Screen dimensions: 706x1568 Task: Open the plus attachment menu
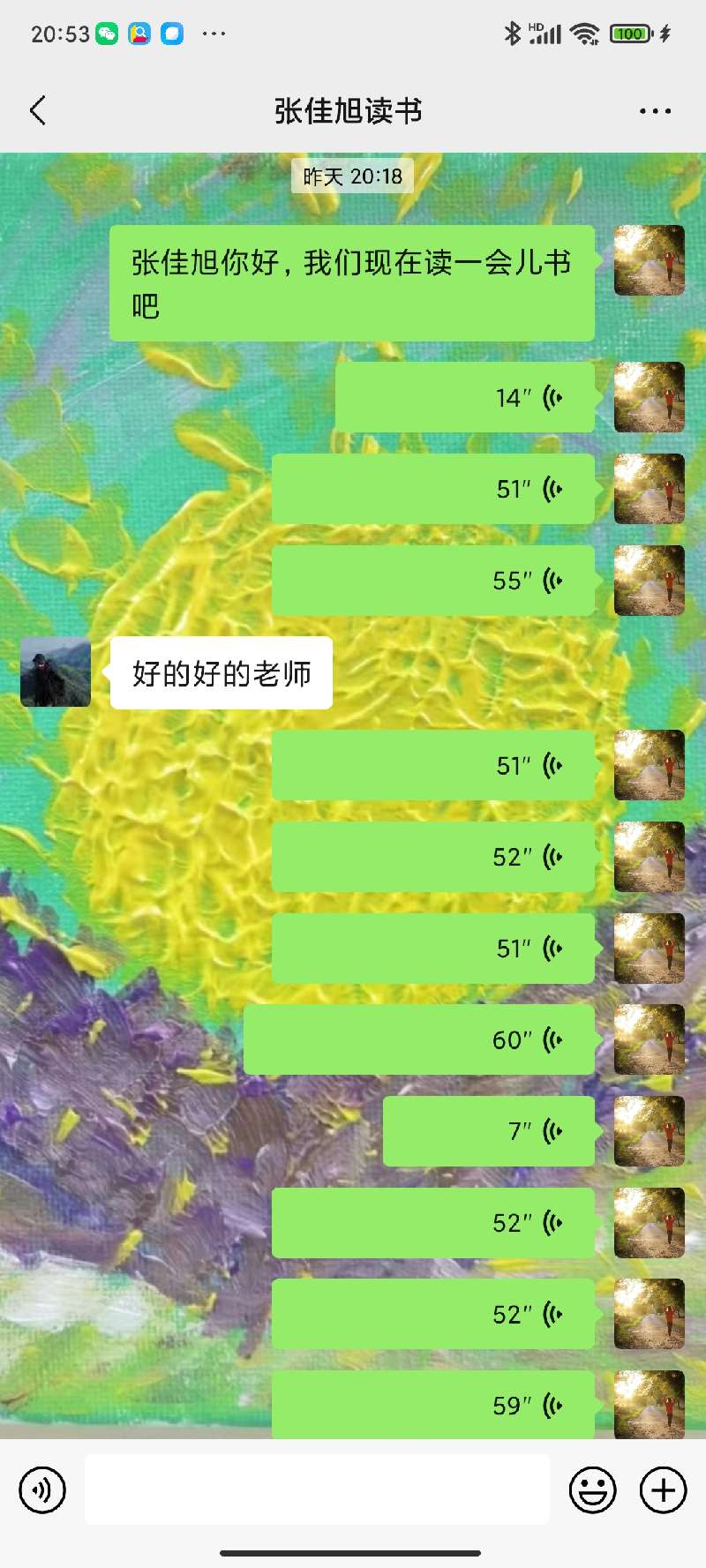(663, 1490)
